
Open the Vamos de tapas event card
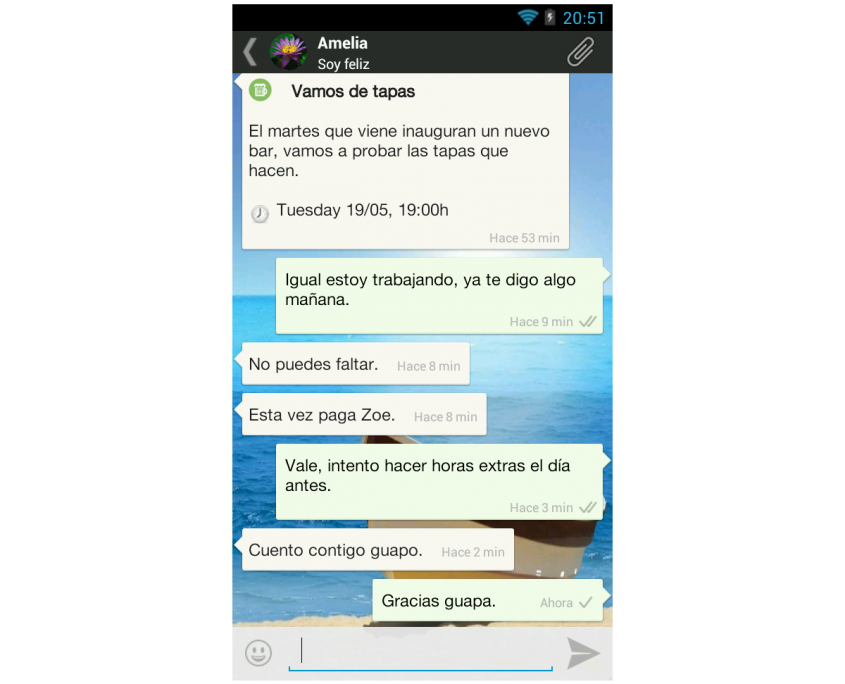point(405,160)
